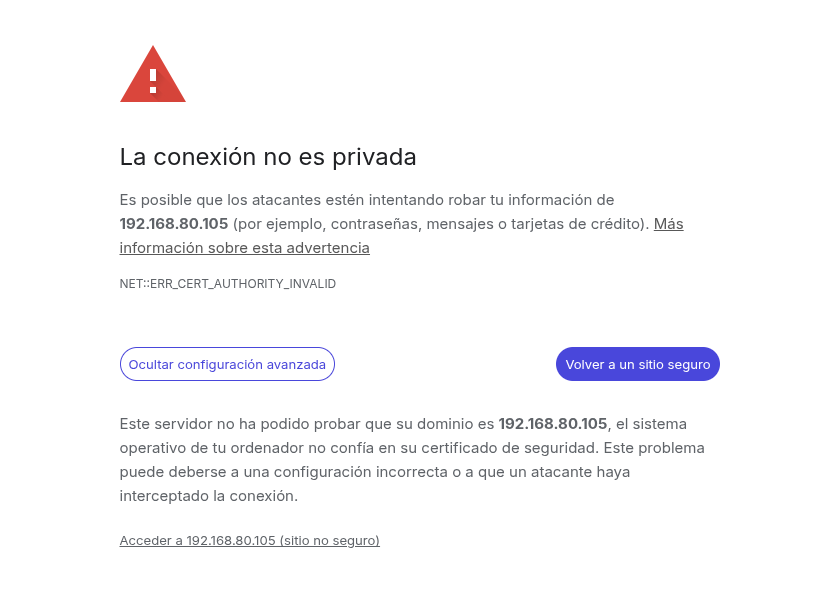Proceed via 'Acceder a 192.168.80.105 (sitio no seguro)'
The width and height of the screenshot is (826, 612).
249,541
